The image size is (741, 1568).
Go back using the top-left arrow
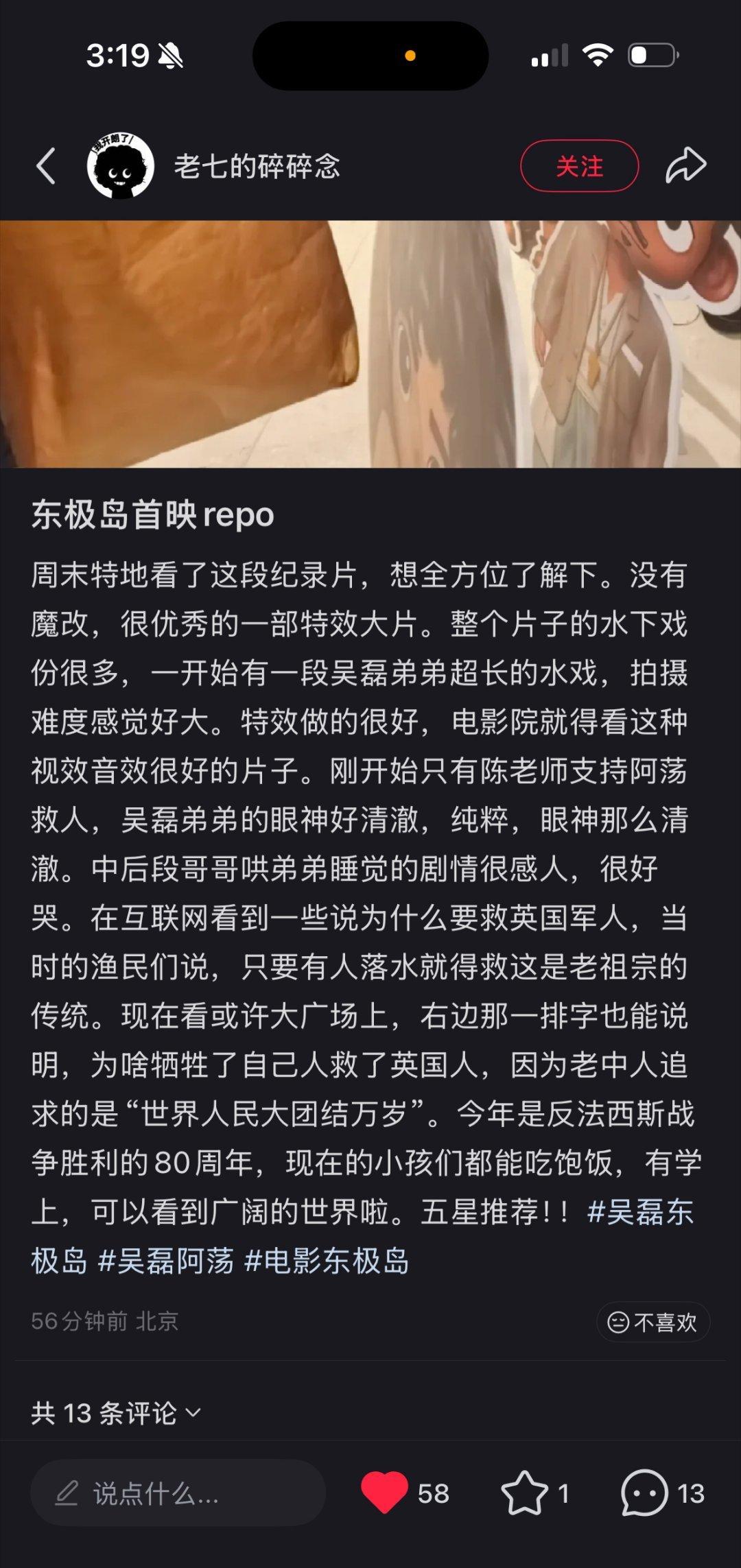click(x=46, y=166)
